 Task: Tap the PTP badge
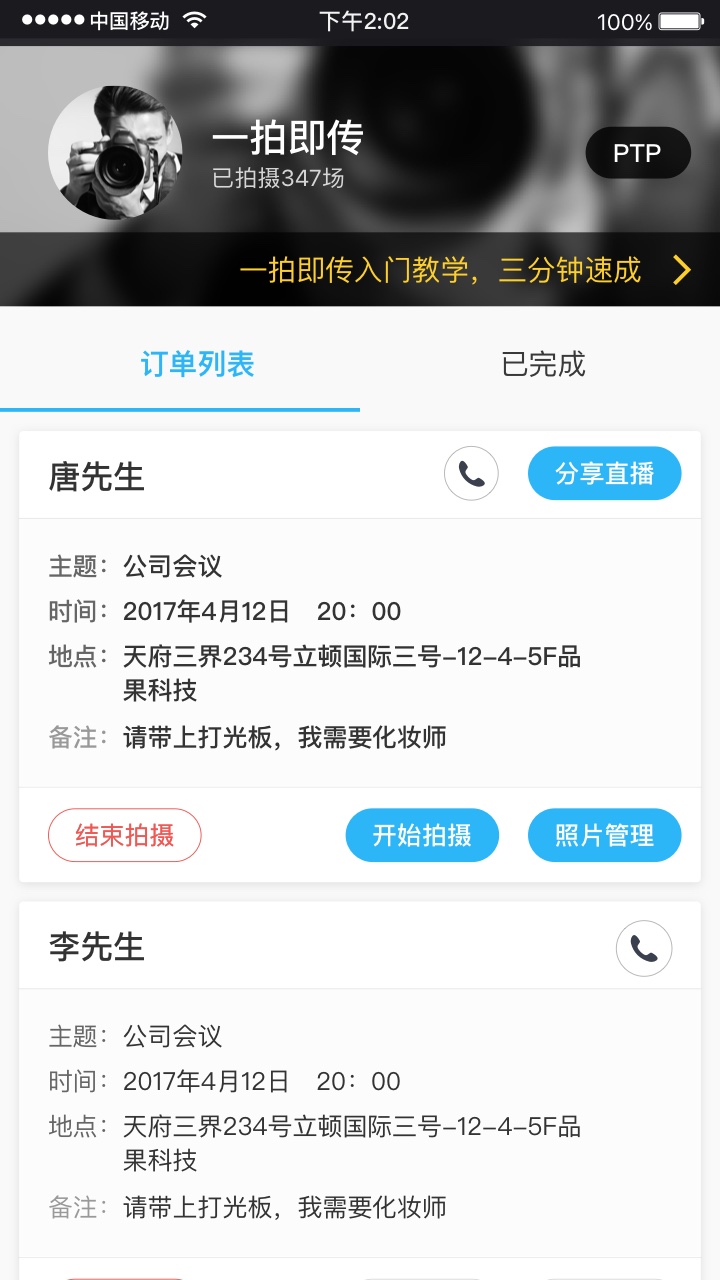pyautogui.click(x=638, y=152)
